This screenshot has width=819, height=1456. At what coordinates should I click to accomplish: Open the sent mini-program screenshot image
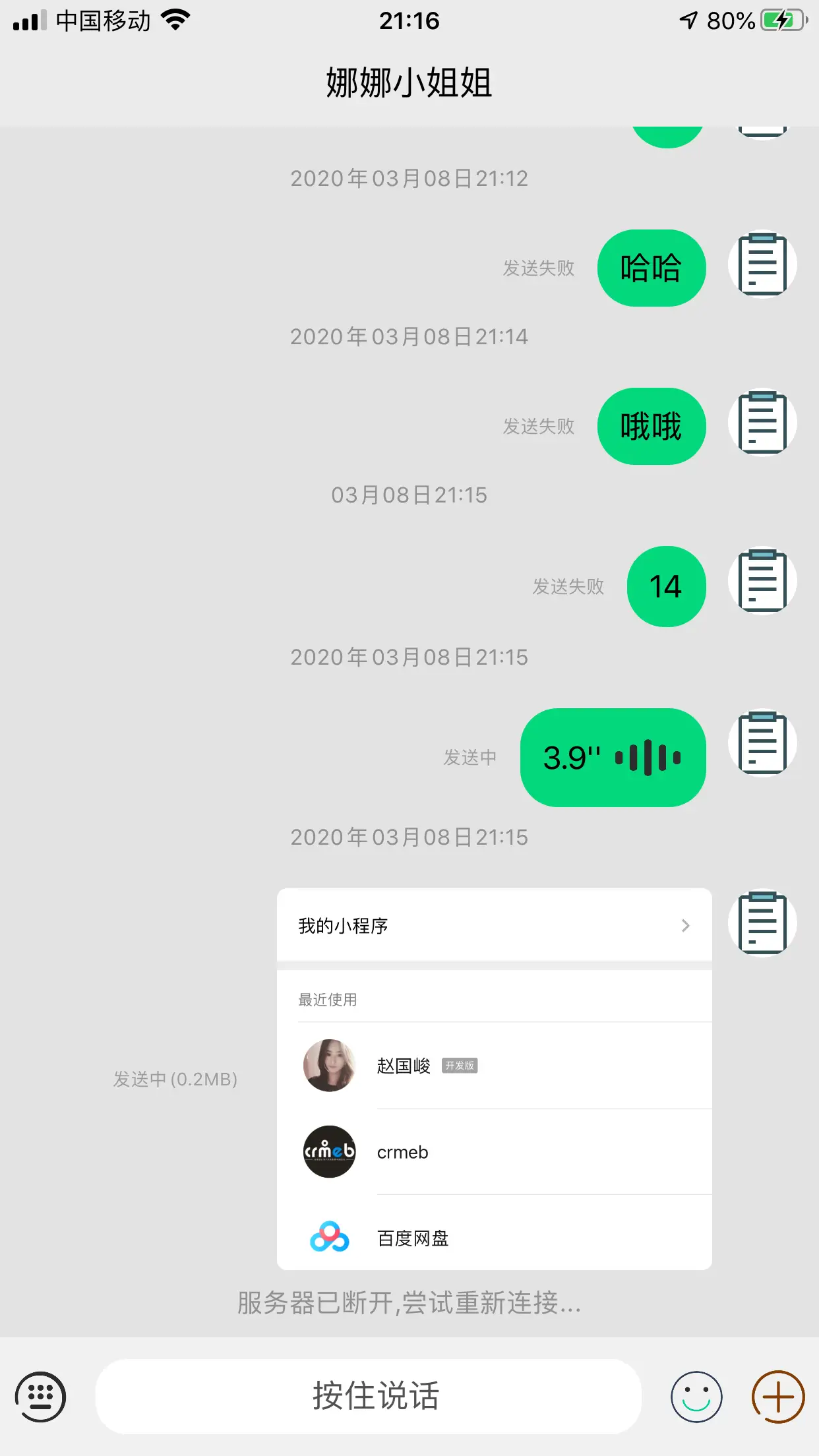coord(494,1079)
